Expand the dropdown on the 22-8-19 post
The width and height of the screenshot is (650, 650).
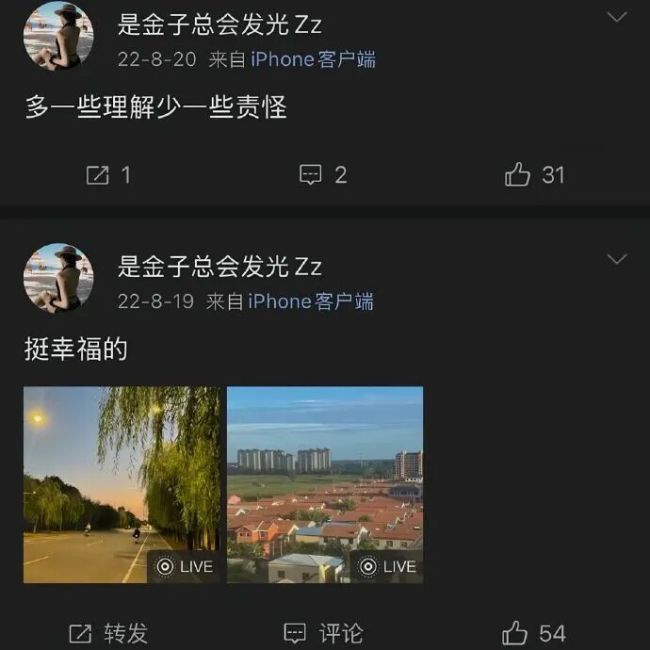click(617, 260)
